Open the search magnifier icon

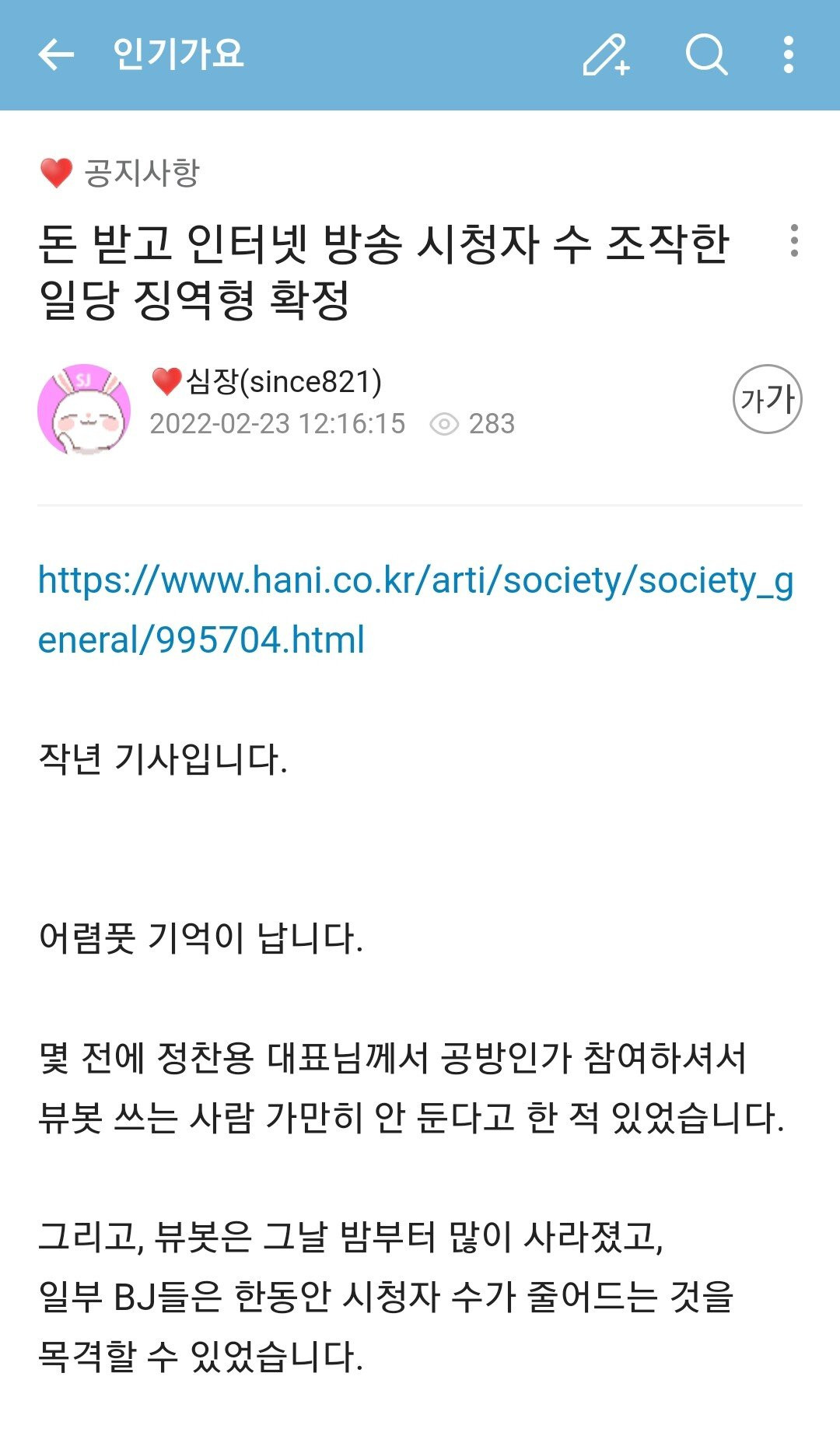point(706,54)
